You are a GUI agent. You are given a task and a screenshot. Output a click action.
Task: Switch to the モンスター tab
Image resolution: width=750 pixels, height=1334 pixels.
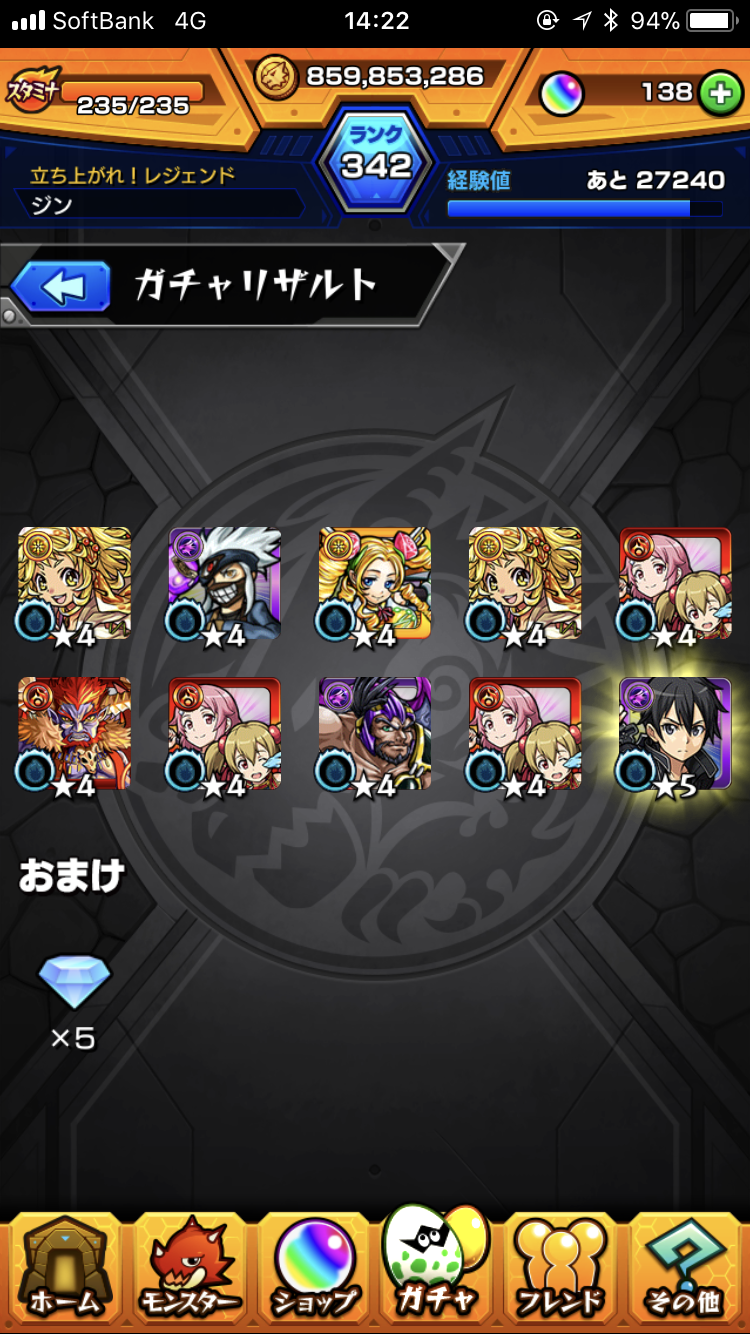pos(189,1267)
